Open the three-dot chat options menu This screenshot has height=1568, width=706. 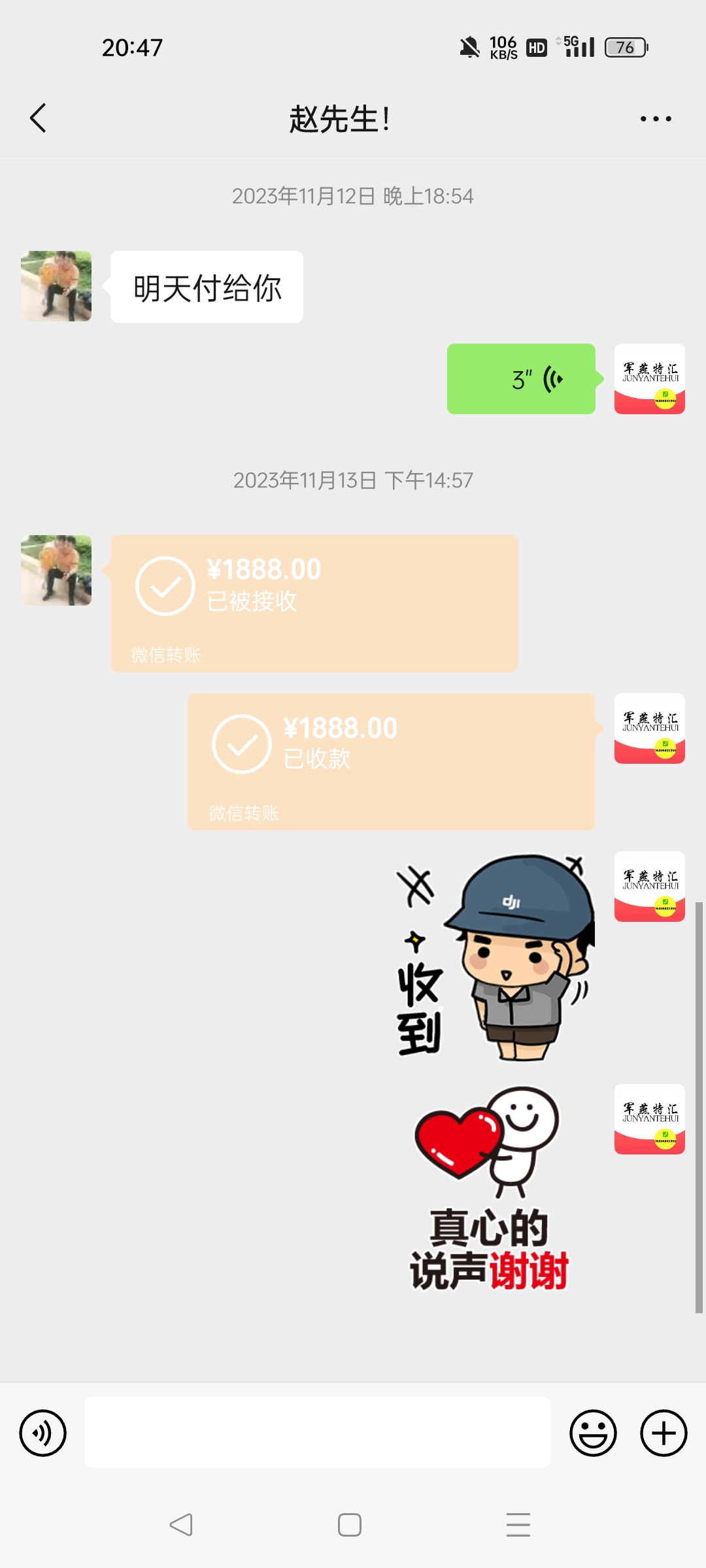[656, 119]
